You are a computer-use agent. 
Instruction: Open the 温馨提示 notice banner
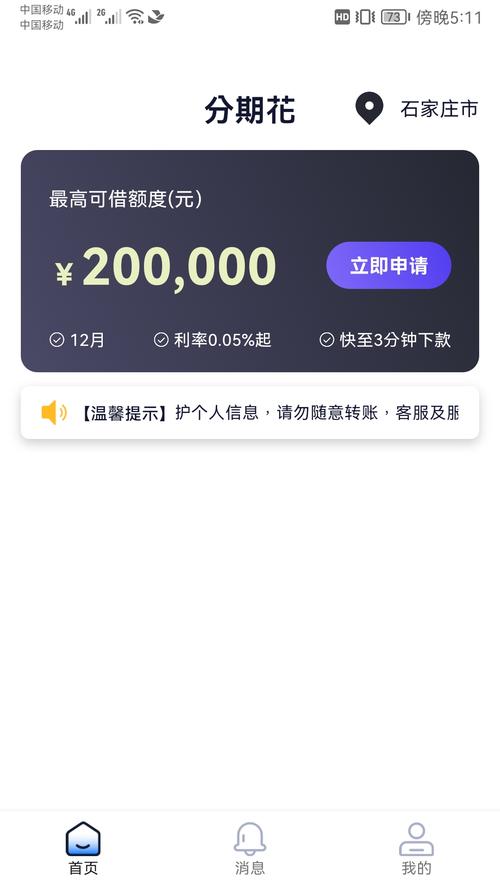click(x=250, y=412)
